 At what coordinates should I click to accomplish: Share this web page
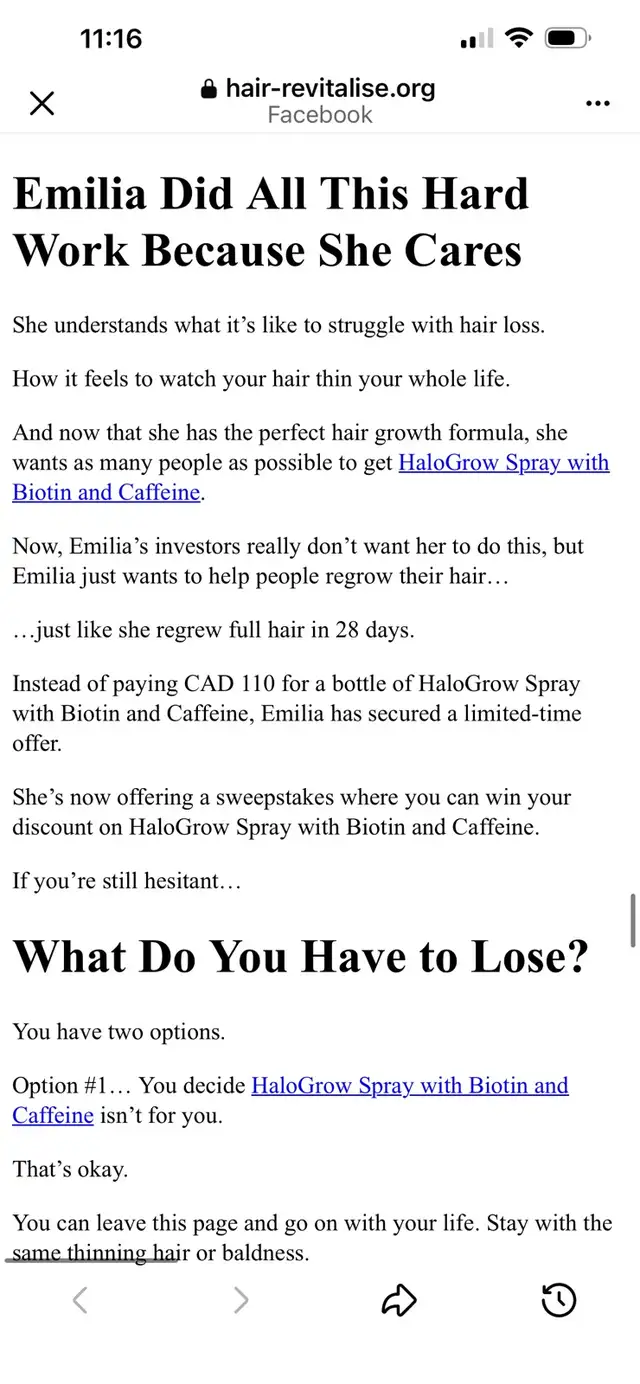point(399,1300)
